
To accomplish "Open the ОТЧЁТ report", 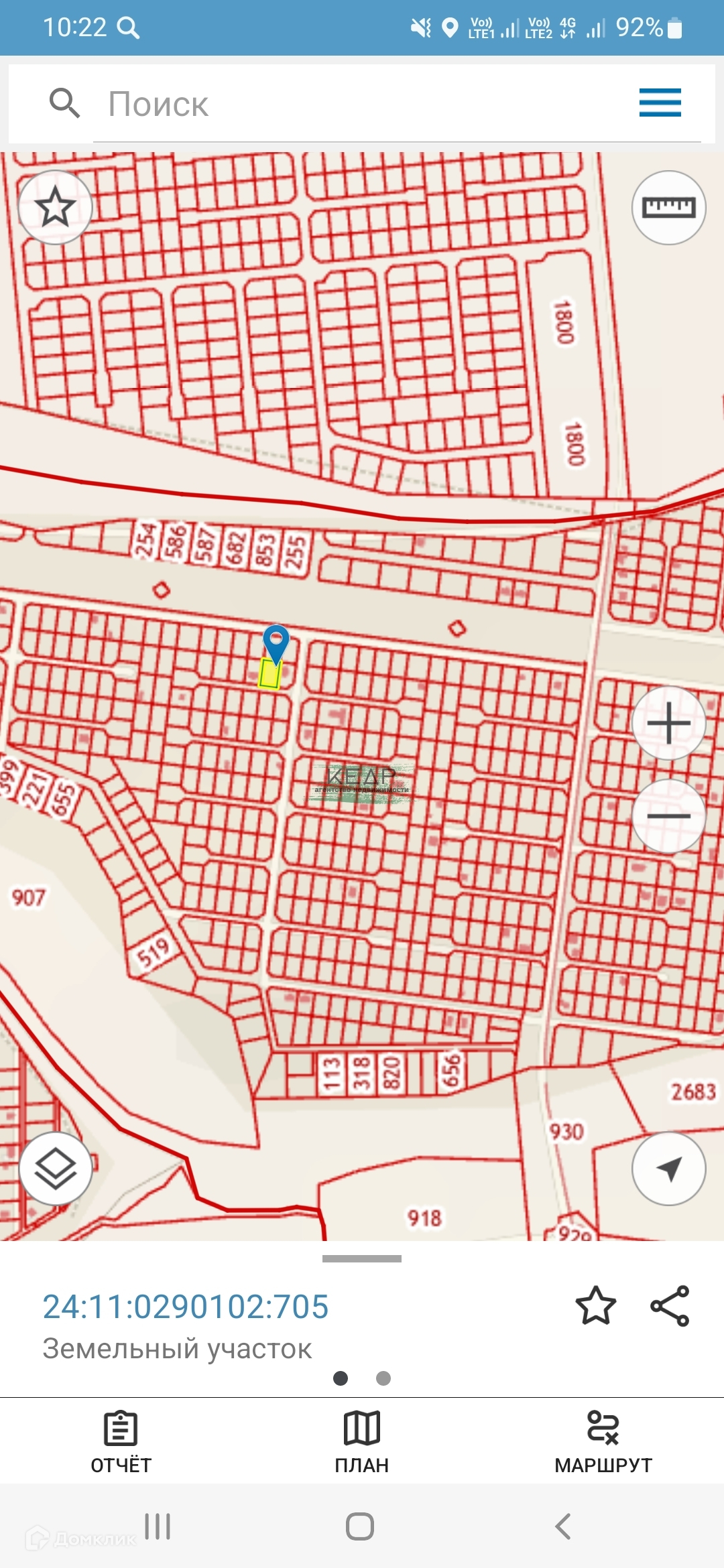I will coord(121,1442).
